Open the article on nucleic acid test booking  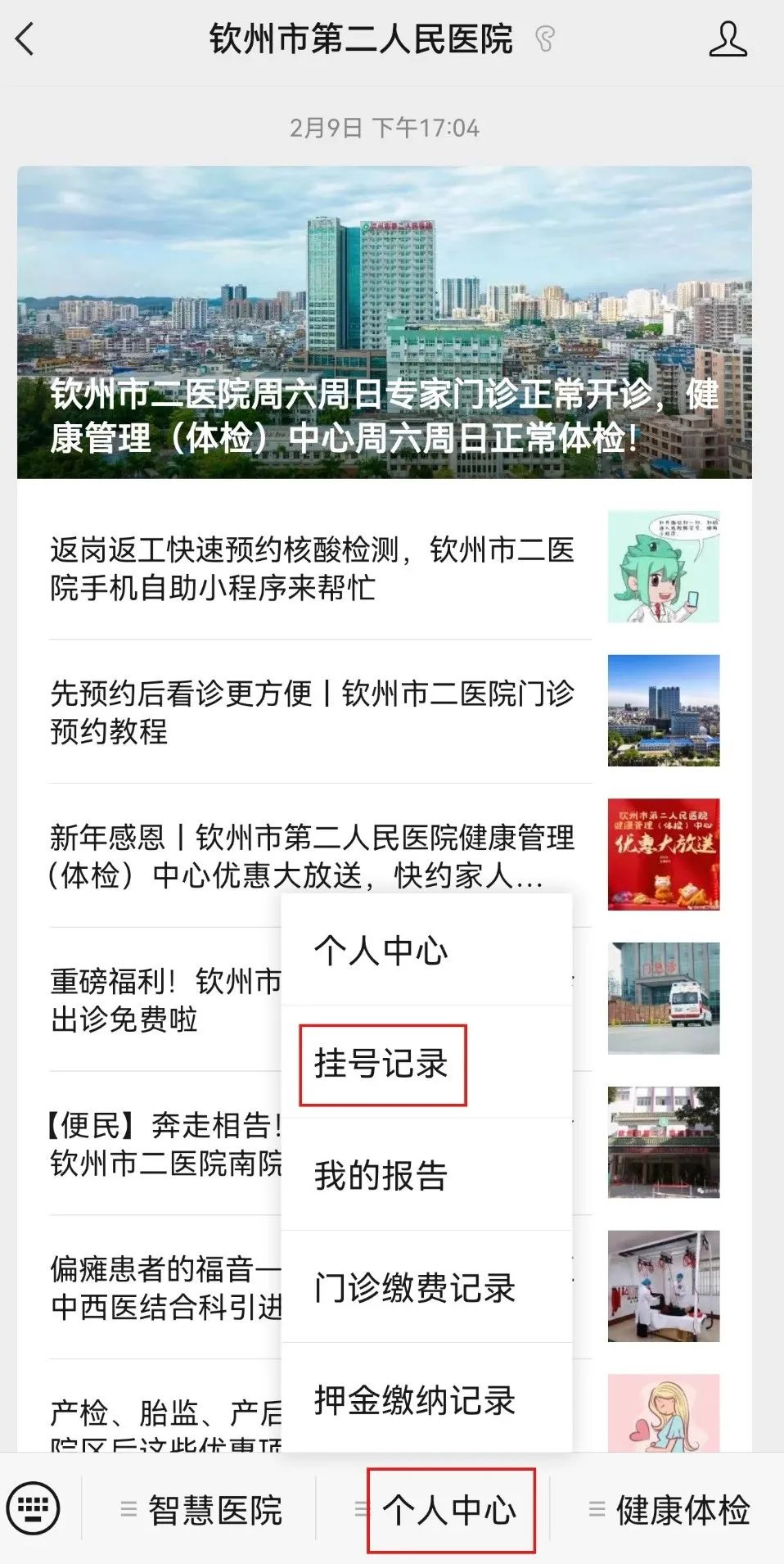[x=385, y=567]
